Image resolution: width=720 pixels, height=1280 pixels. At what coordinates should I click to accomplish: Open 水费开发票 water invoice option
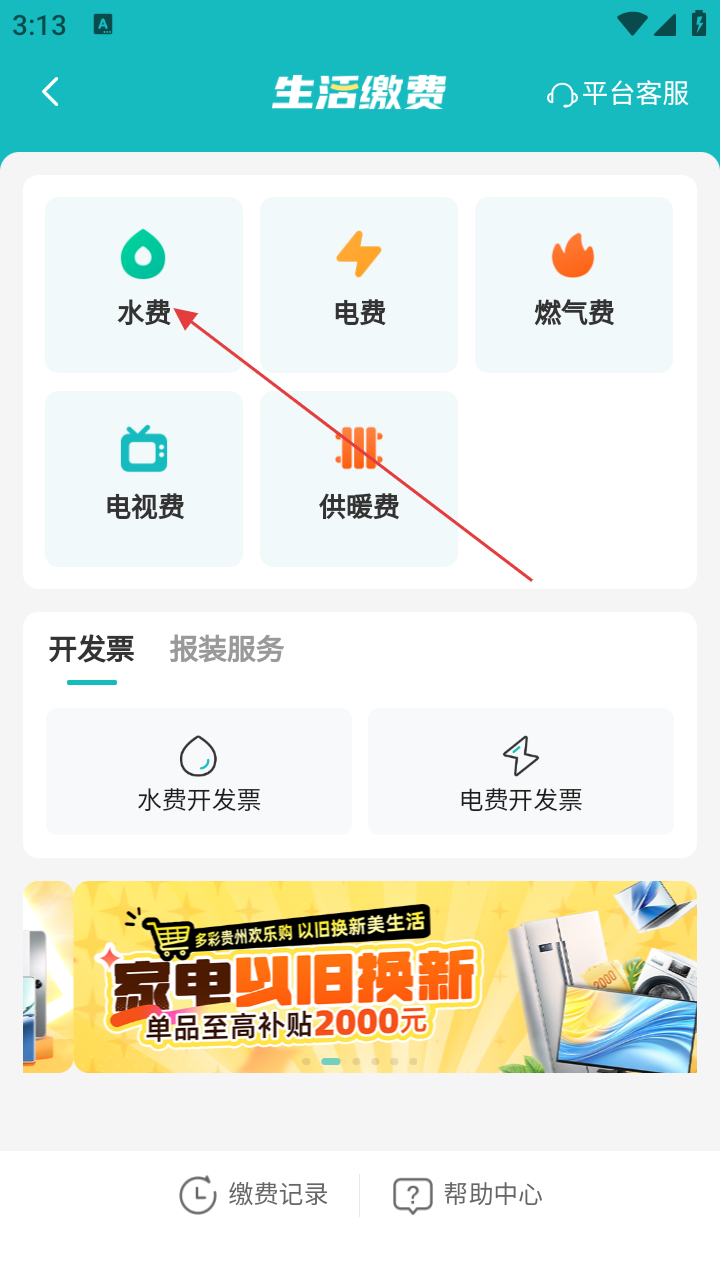point(199,771)
